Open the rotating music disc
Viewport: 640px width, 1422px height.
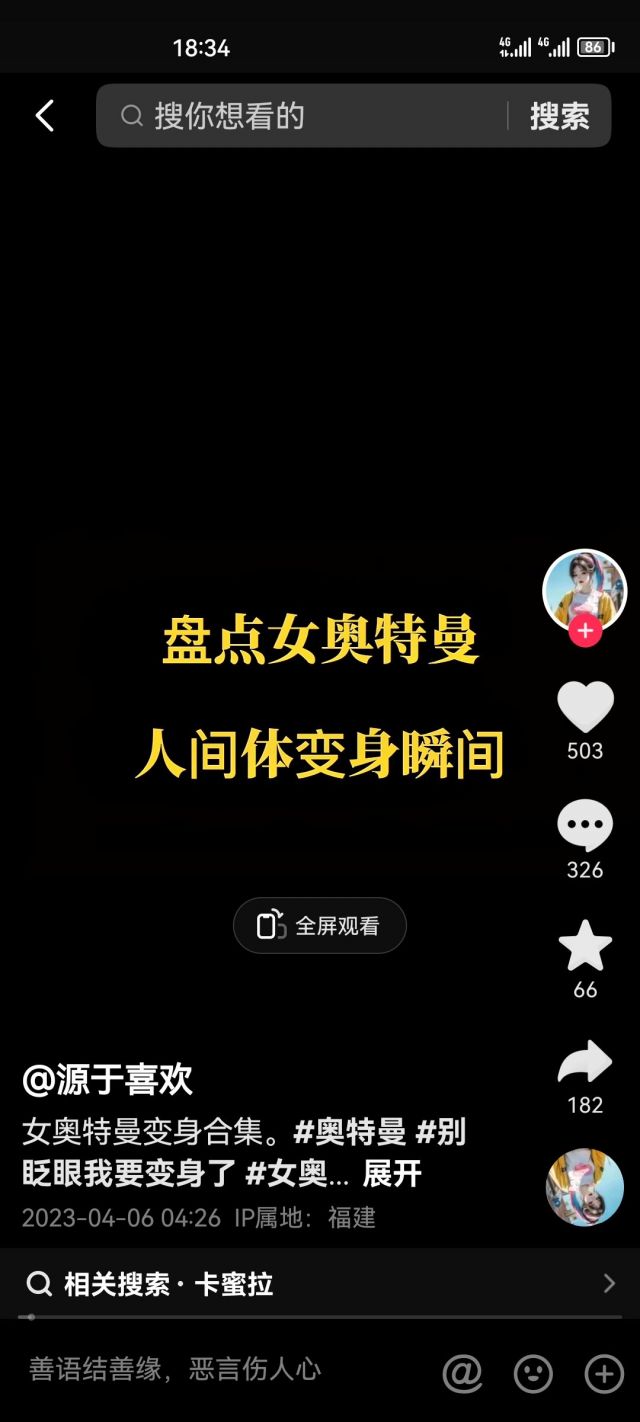coord(584,1187)
